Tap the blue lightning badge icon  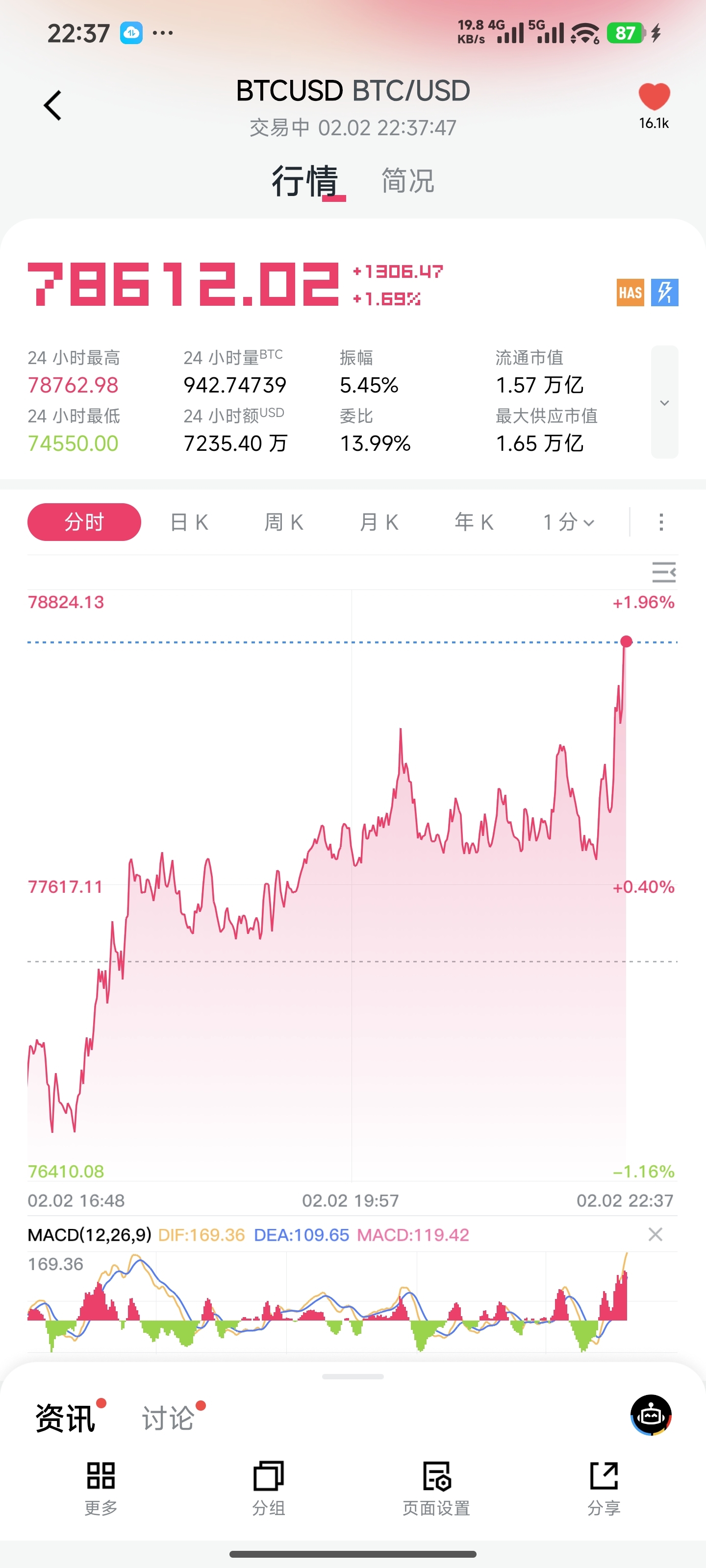coord(664,293)
